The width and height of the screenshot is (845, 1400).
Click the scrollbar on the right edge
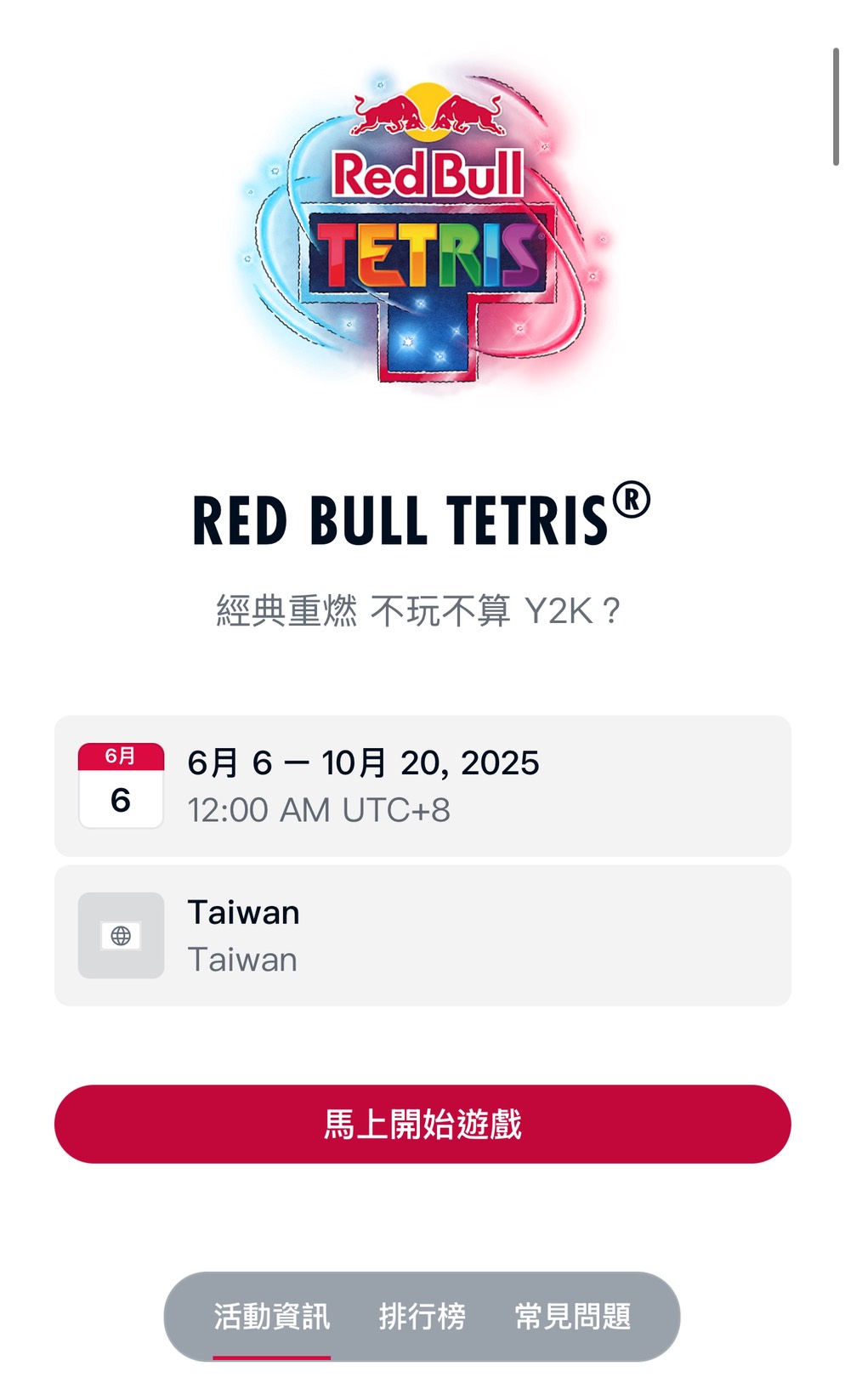tap(837, 102)
